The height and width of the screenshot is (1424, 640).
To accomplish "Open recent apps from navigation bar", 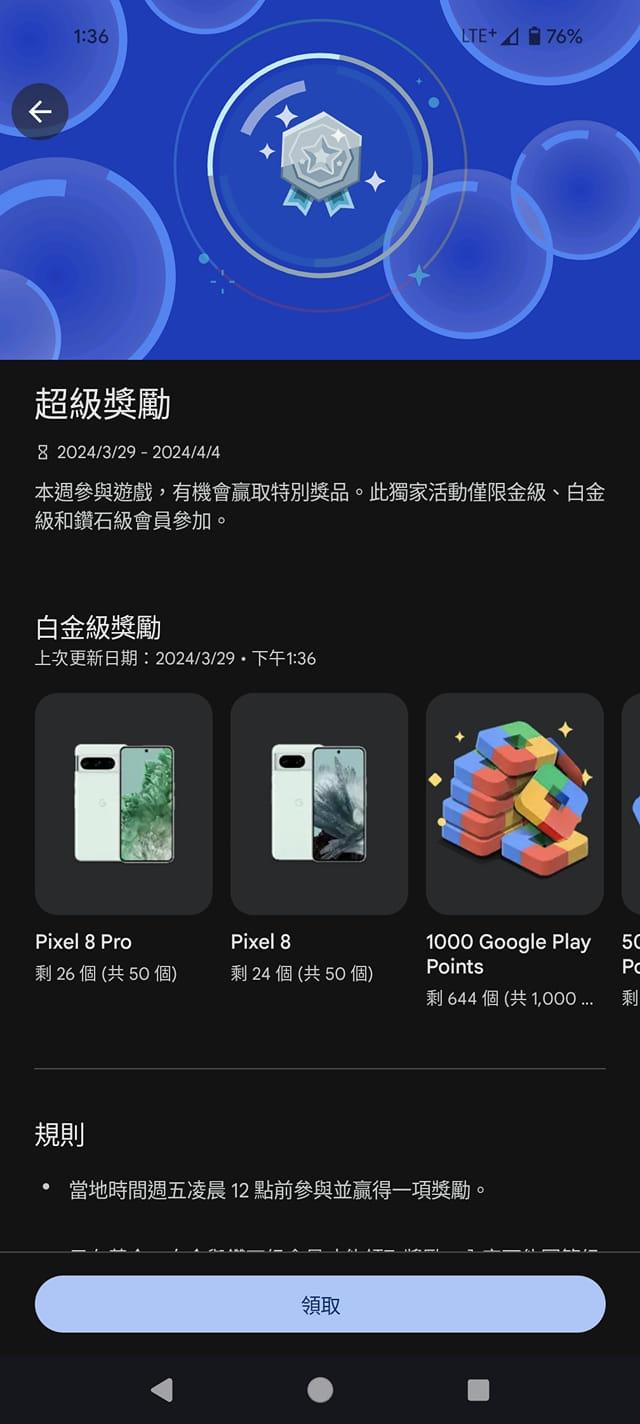I will click(x=478, y=1389).
